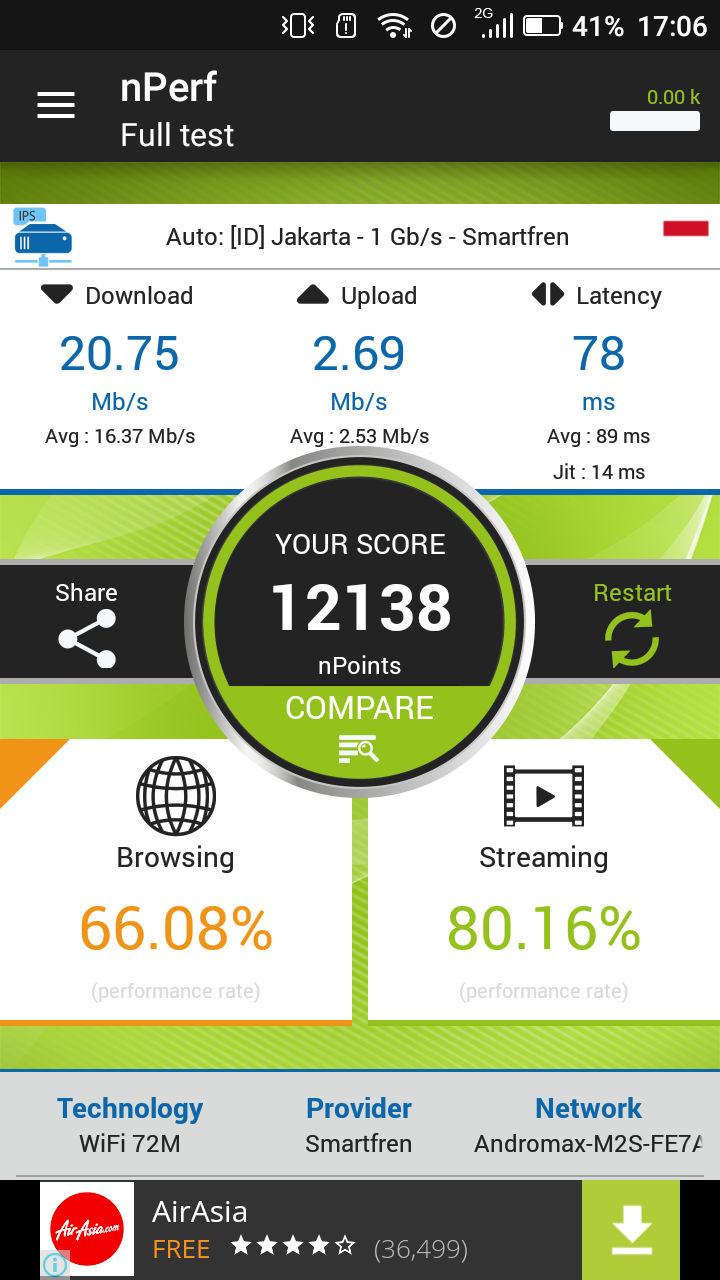Open the Browsing performance card
Screen dimensions: 720x1280
(175, 880)
